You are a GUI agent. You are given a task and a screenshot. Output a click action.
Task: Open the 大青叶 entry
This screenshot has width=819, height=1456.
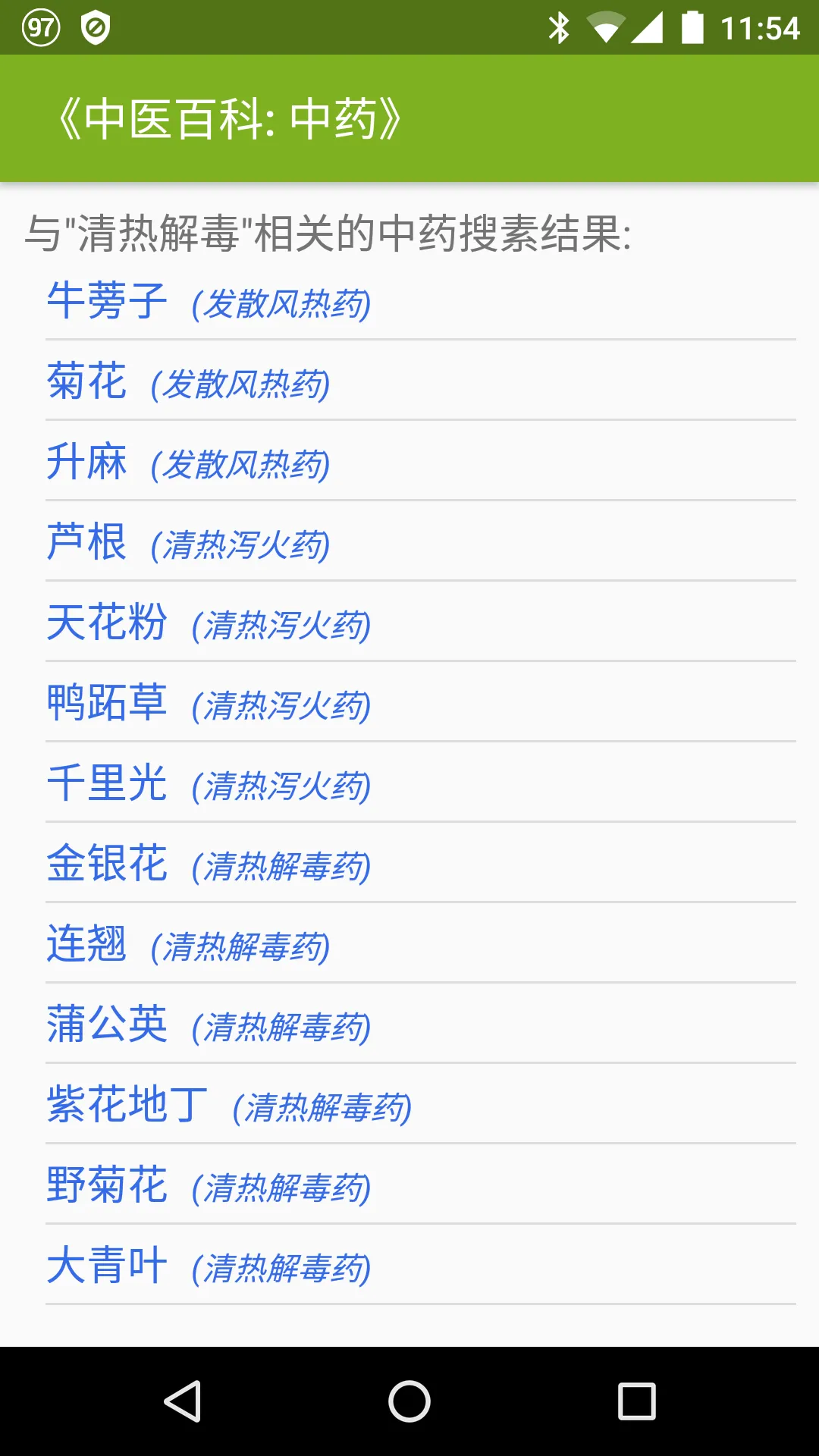click(421, 1265)
